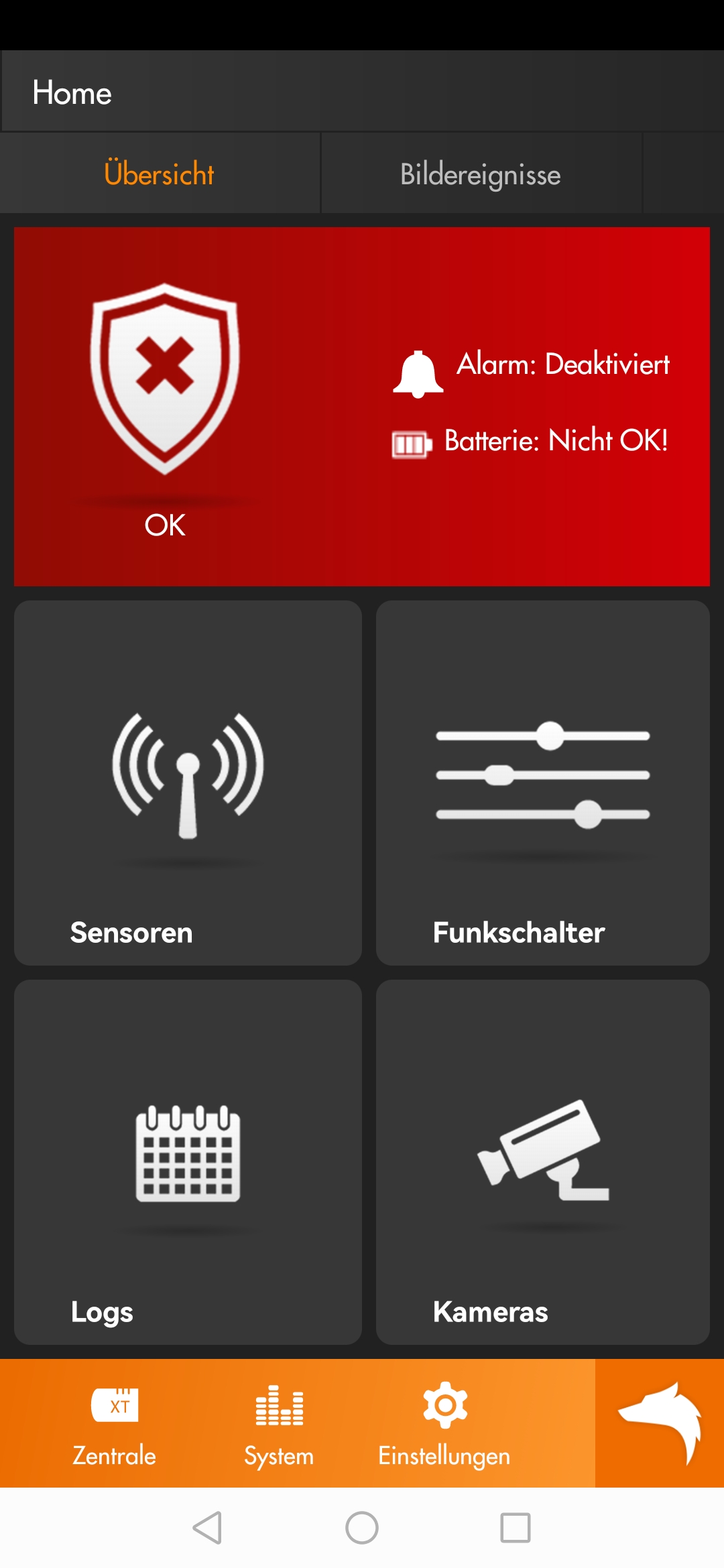Open the Sensoren tile
This screenshot has width=724, height=1568.
coord(188,783)
